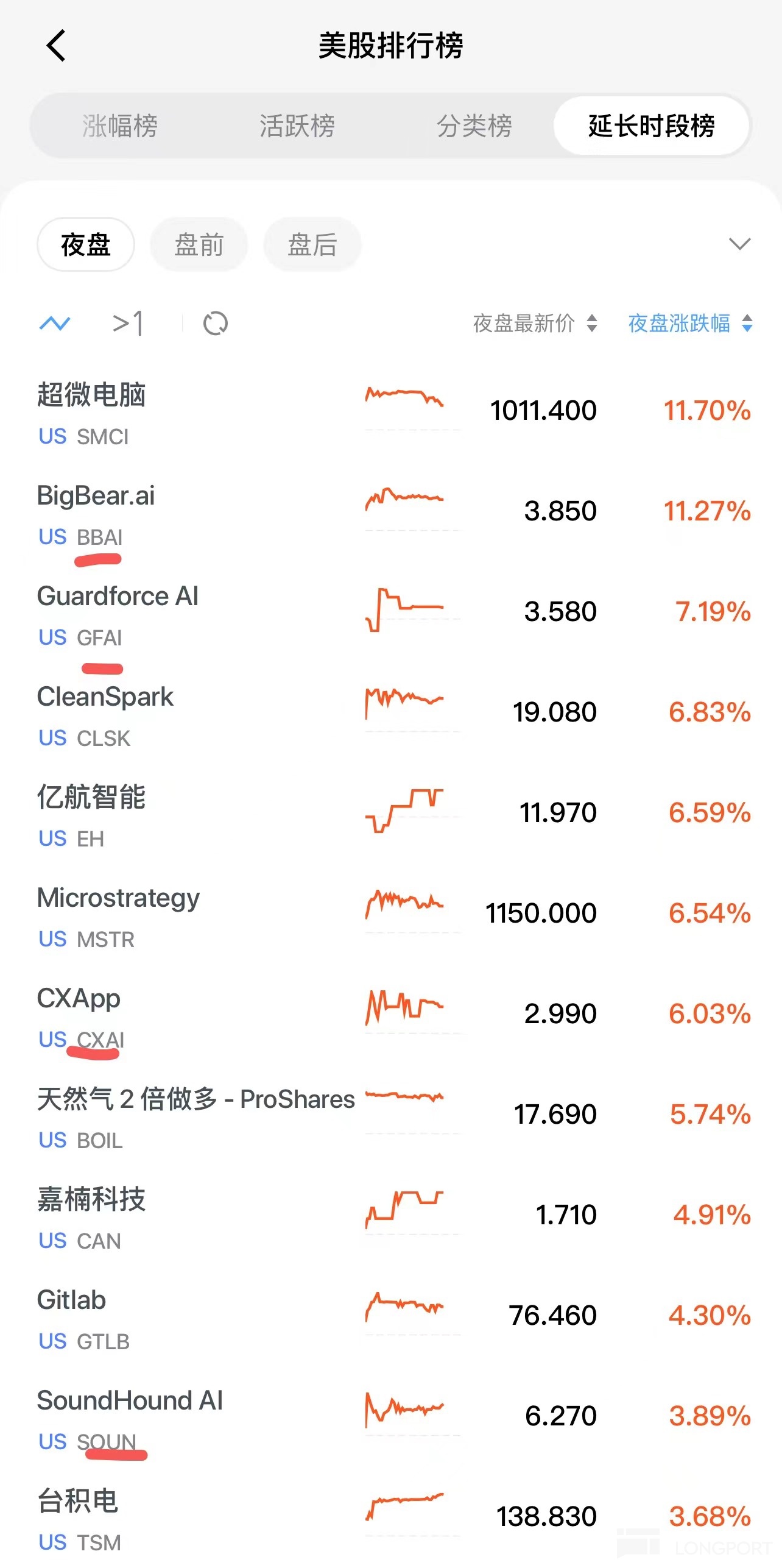Switch to the 活跃榜 tab

297,126
